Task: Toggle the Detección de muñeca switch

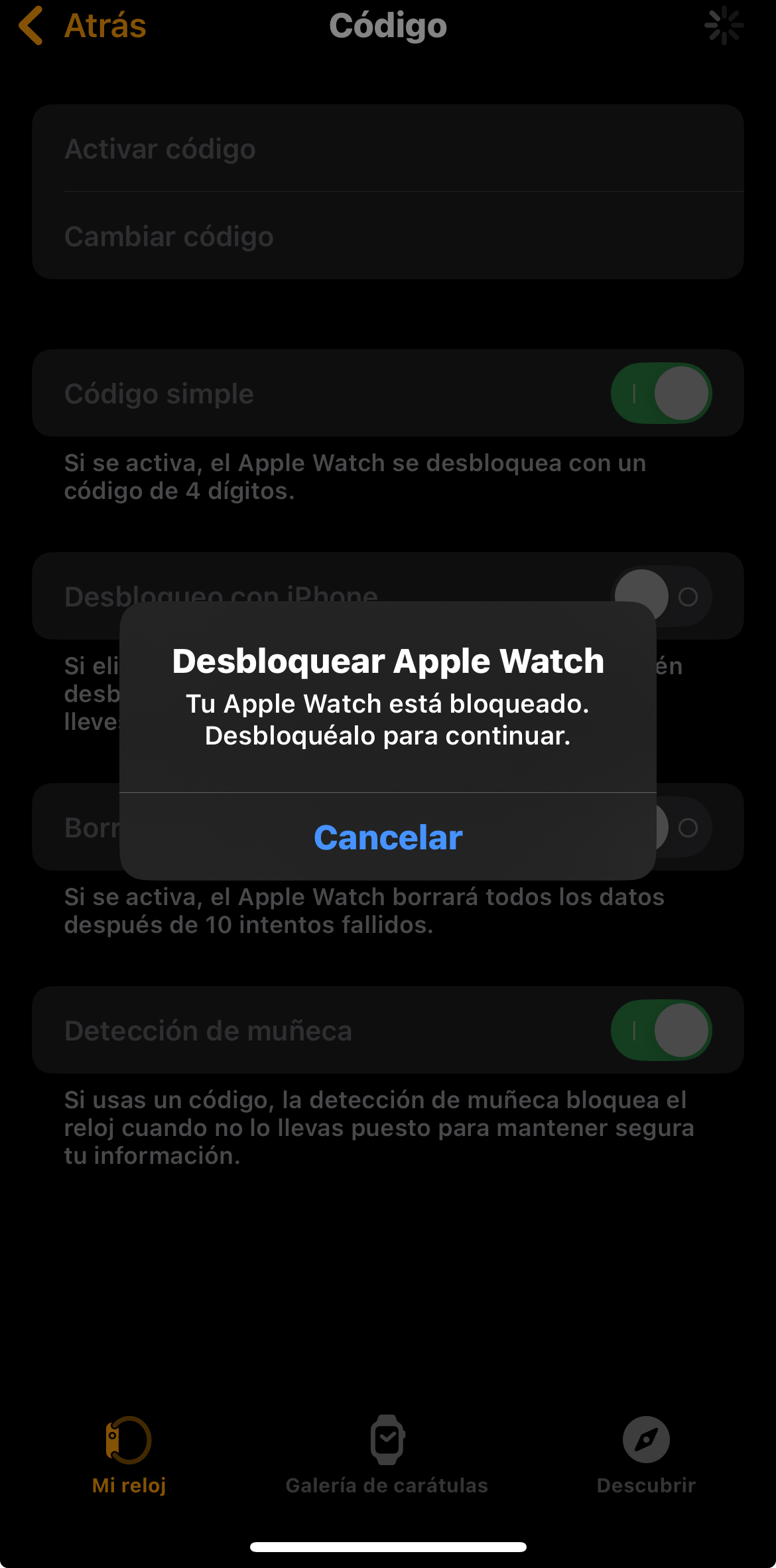Action: click(661, 1031)
